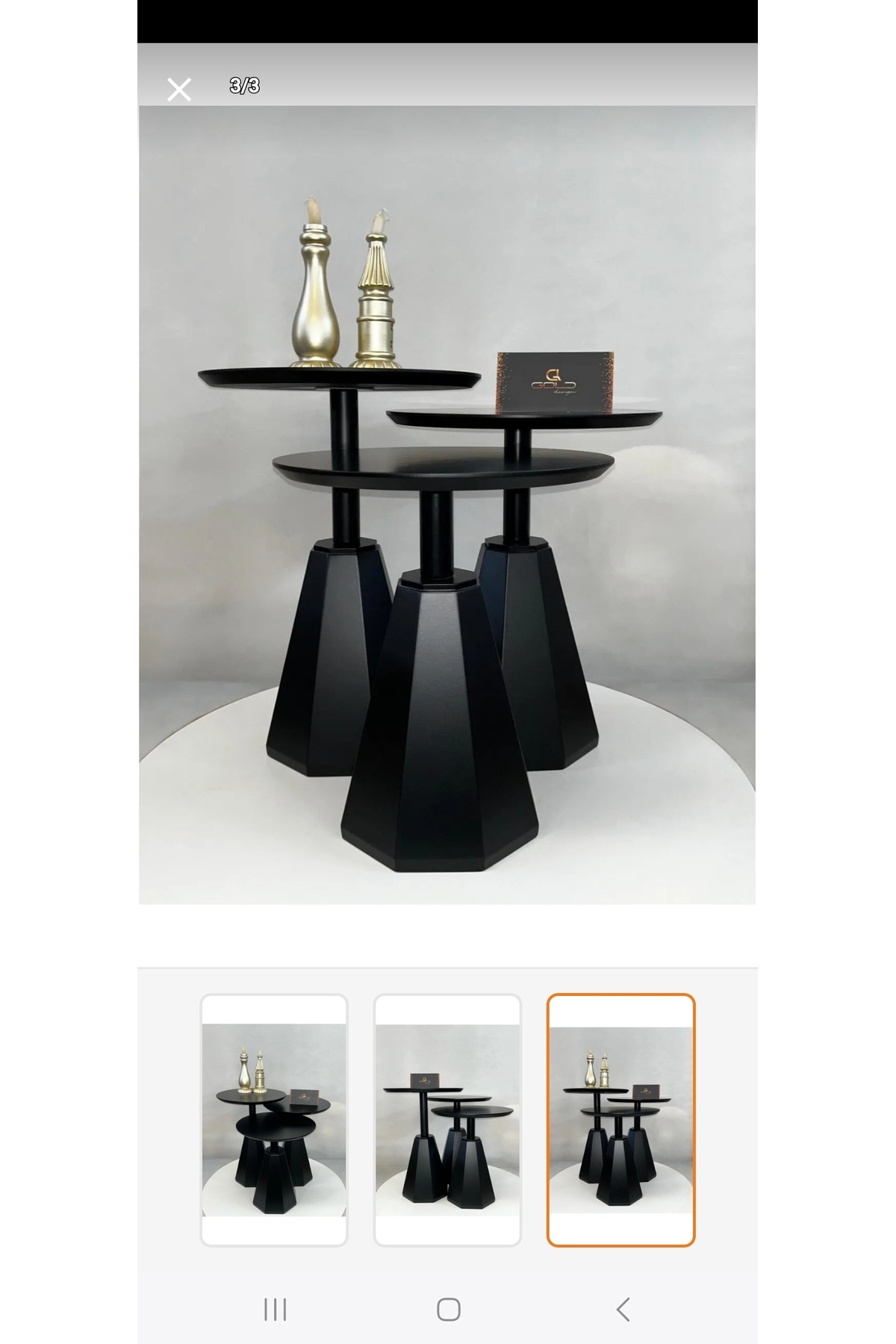
Task: Open the recent apps view
Action: 276,1309
